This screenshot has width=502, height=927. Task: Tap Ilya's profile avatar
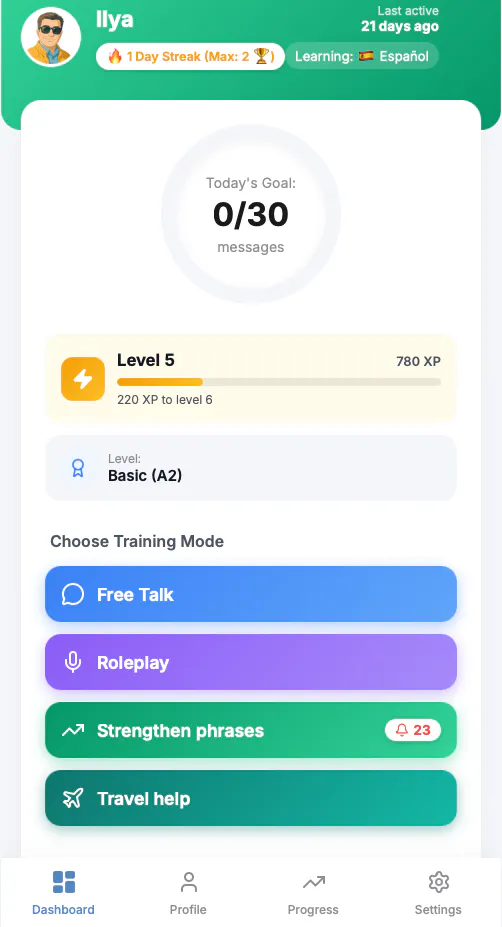tap(51, 37)
